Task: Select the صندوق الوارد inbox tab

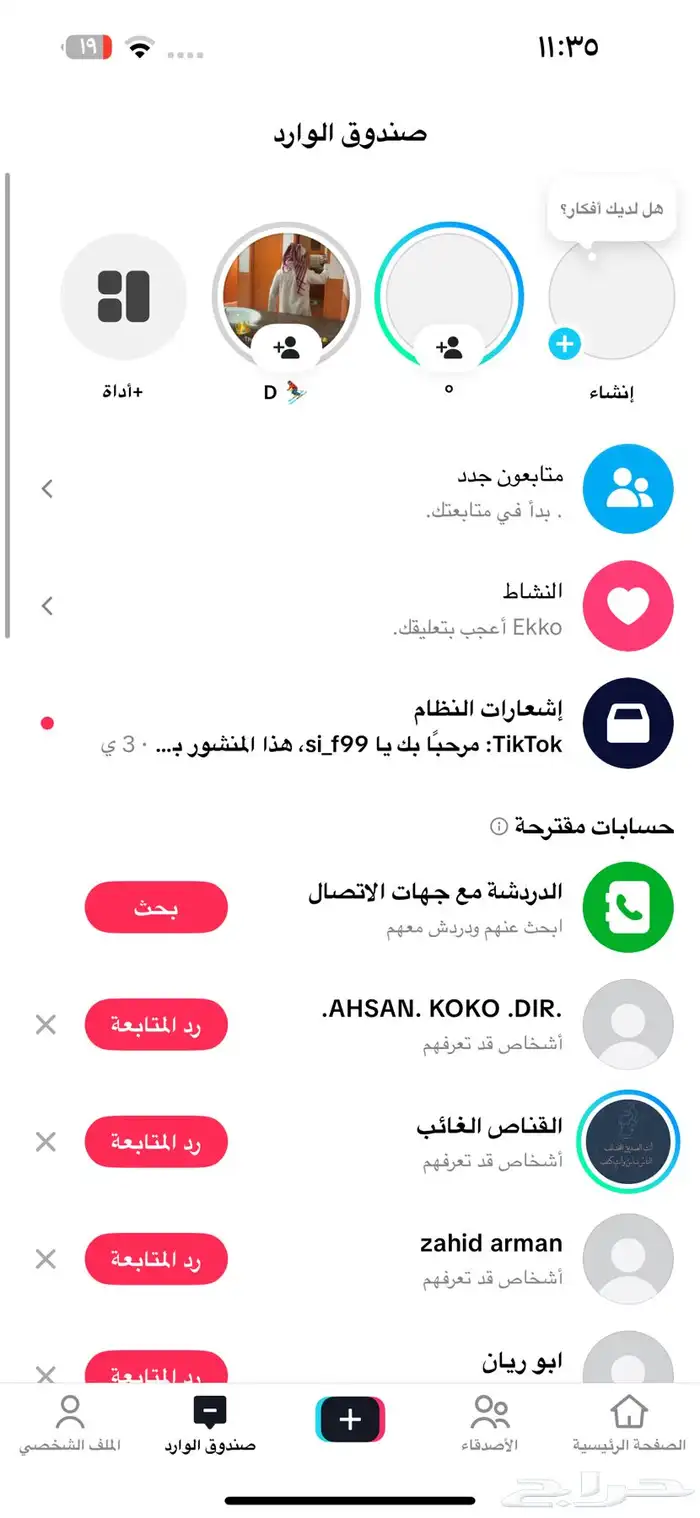Action: coord(210,1424)
